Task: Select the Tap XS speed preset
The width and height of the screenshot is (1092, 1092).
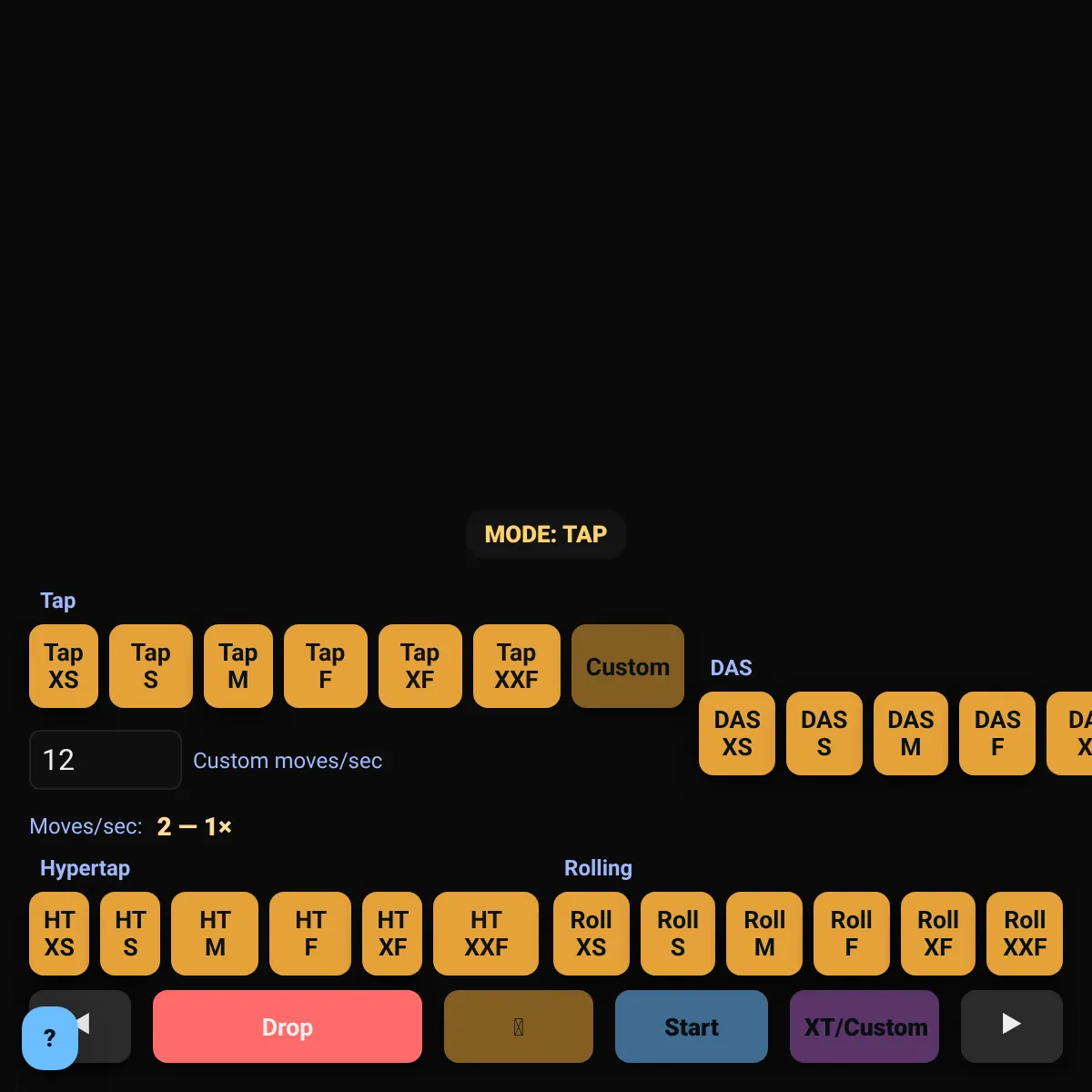Action: coord(64,666)
